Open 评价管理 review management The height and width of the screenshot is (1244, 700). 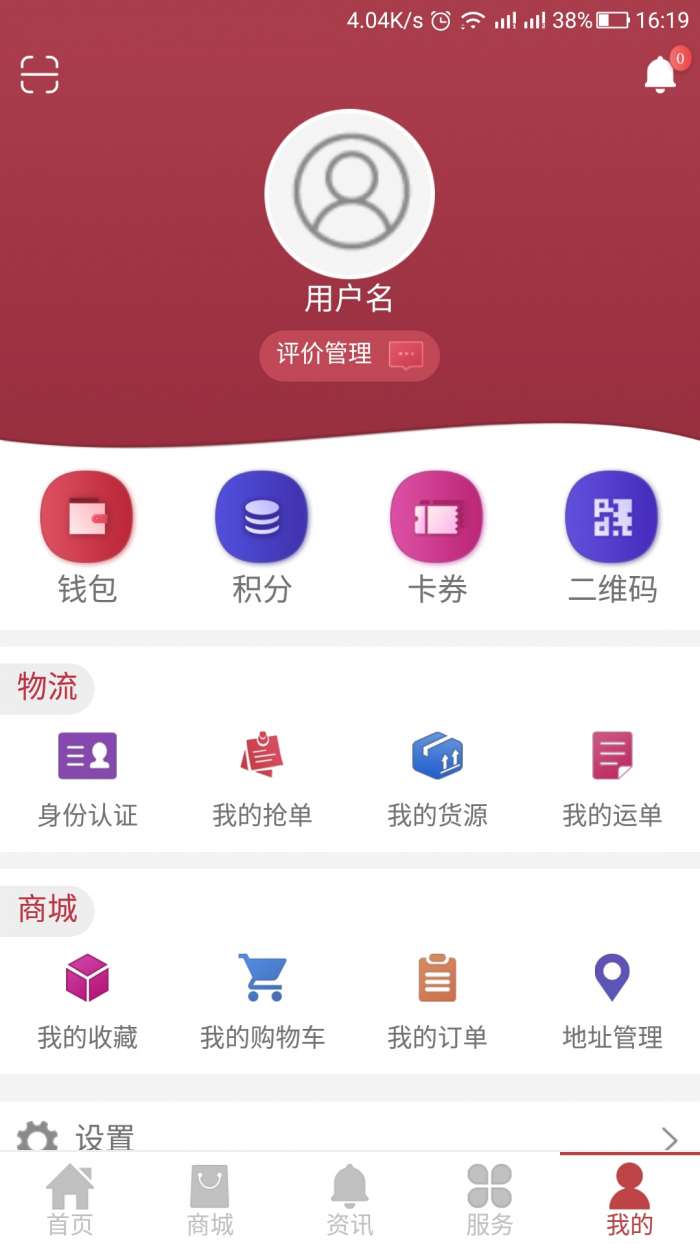point(349,355)
